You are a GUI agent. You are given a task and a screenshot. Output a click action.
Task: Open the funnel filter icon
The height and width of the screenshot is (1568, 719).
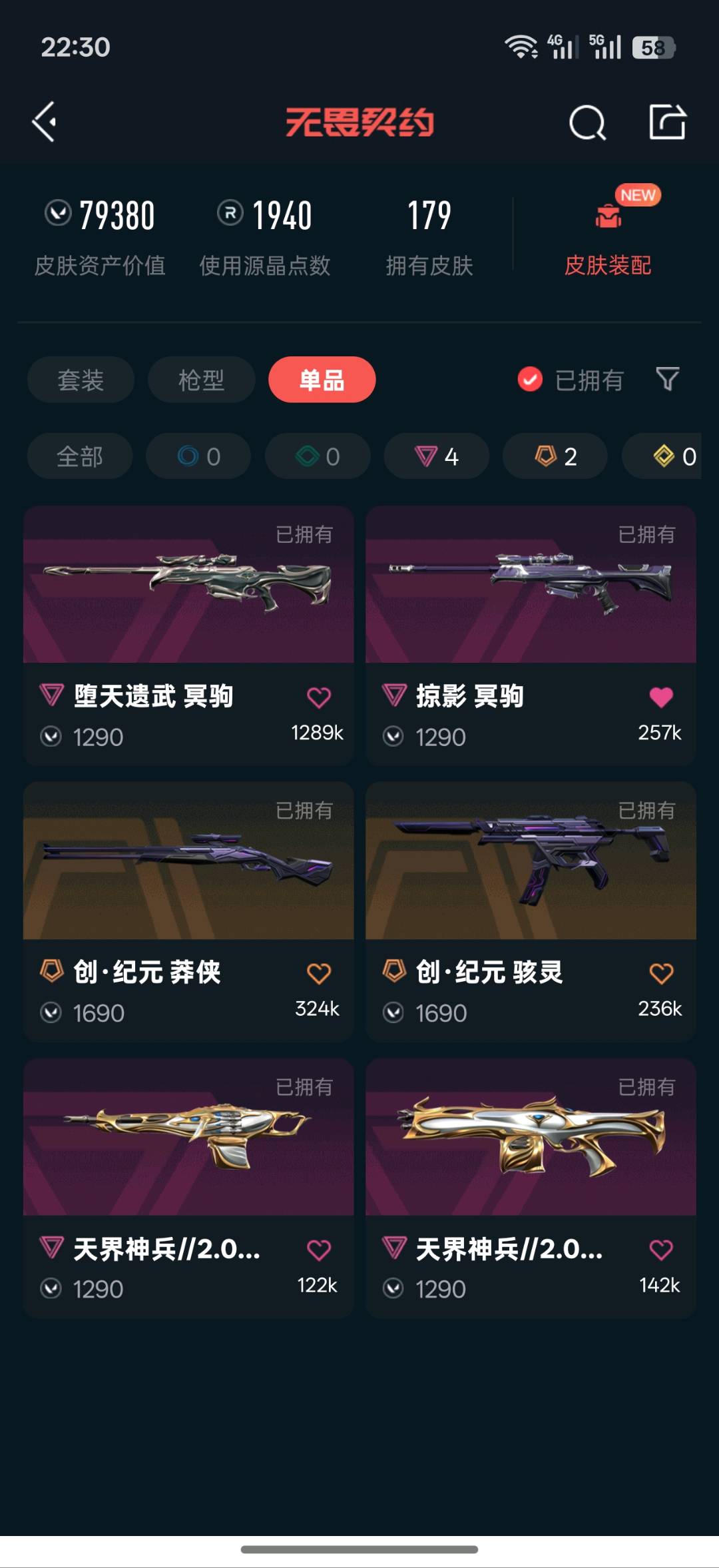pyautogui.click(x=667, y=379)
